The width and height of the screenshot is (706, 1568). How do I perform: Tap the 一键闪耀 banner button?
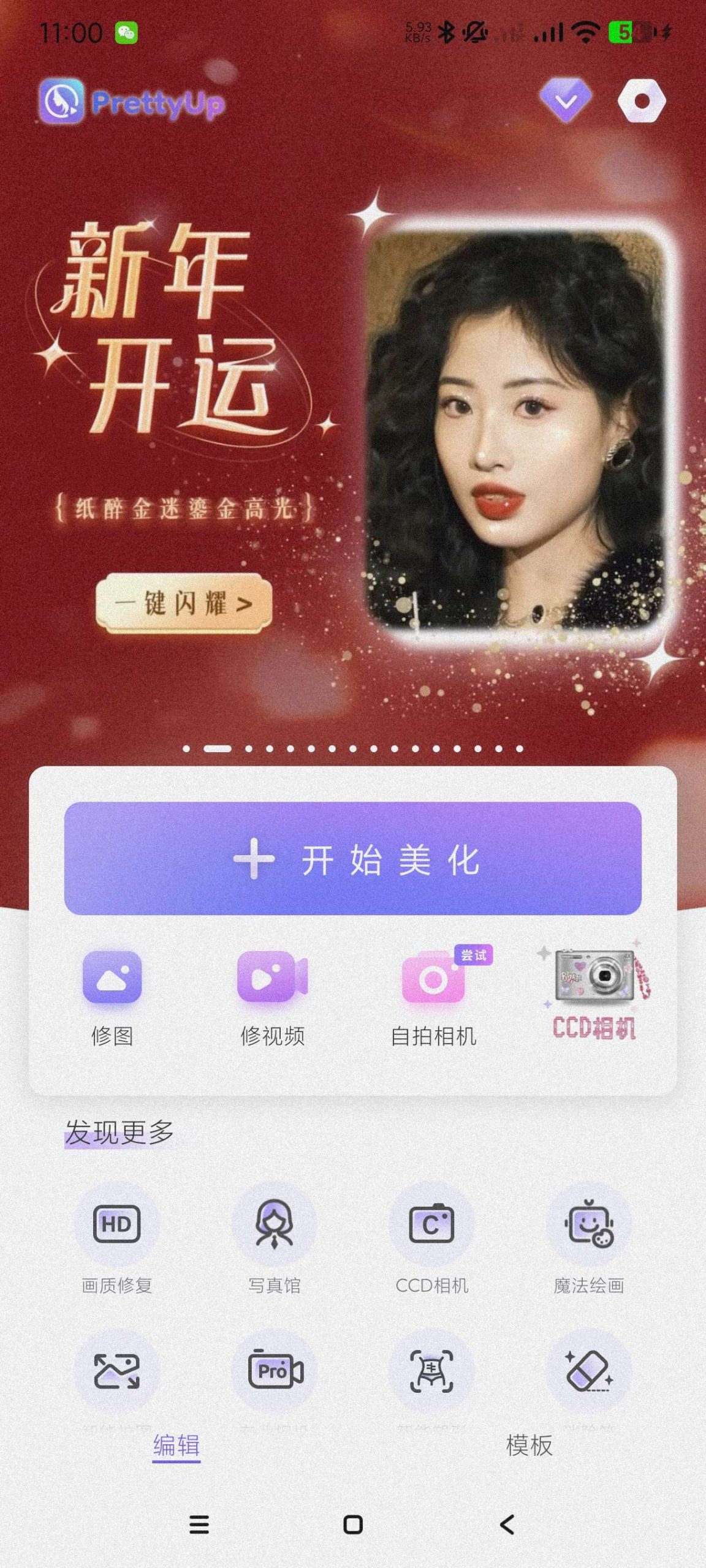tap(184, 603)
